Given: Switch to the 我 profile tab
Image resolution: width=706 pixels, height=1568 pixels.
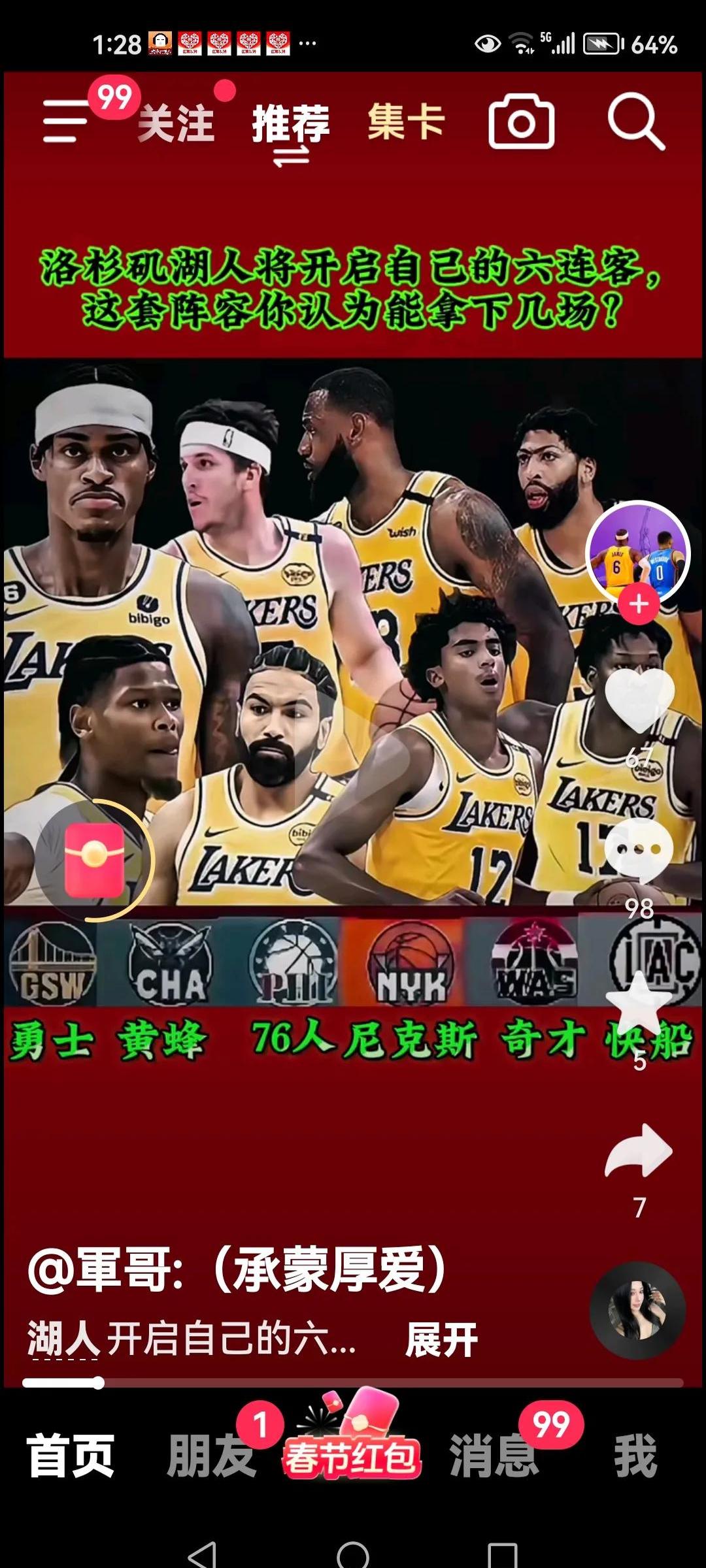Looking at the screenshot, I should pyautogui.click(x=635, y=1456).
